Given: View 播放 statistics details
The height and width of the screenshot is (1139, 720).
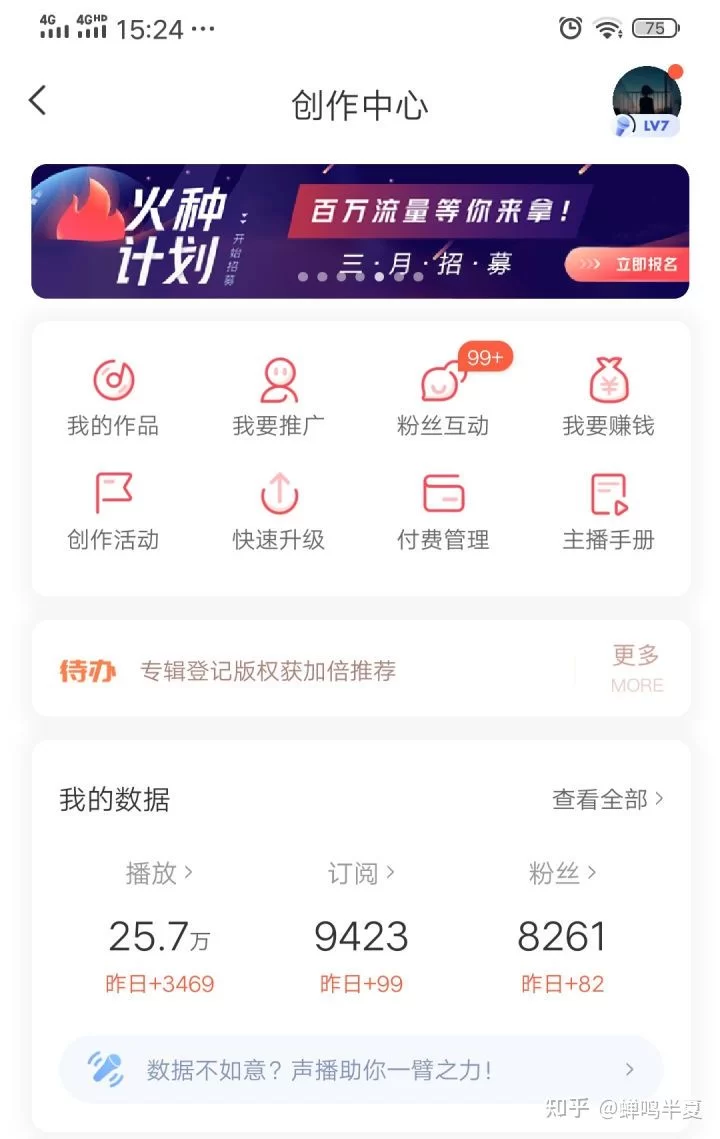Looking at the screenshot, I should pos(159,873).
